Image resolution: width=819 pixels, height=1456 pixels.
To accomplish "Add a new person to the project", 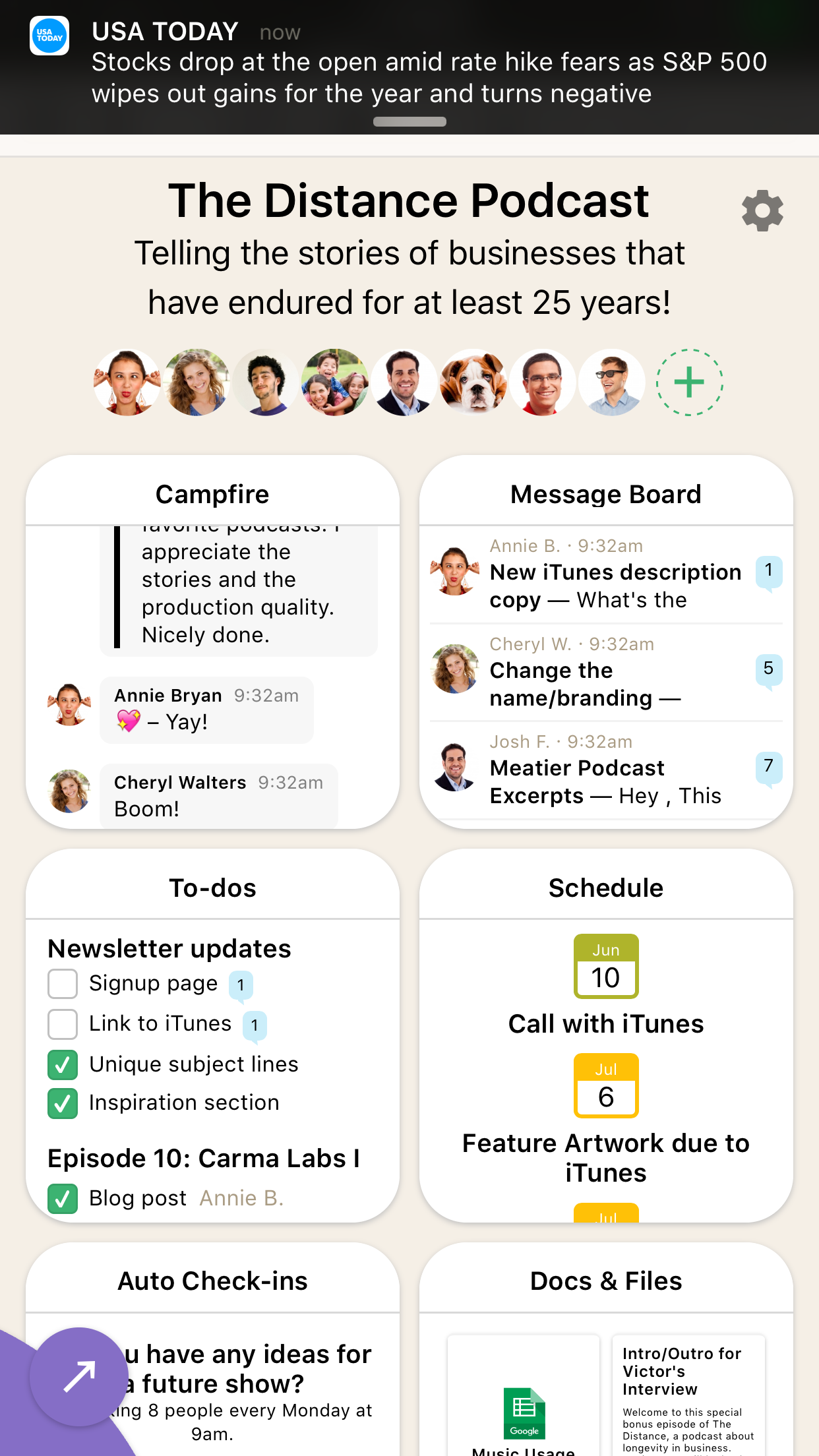I will 689,382.
